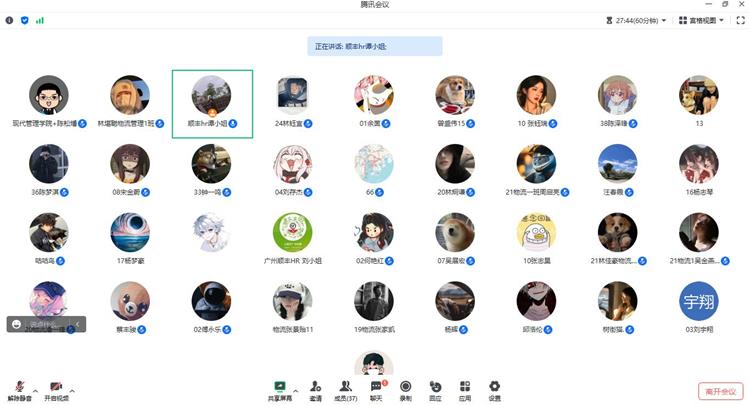Screen dimensions: 750x405
Task: Start recording the meeting (录制)
Action: 406,388
